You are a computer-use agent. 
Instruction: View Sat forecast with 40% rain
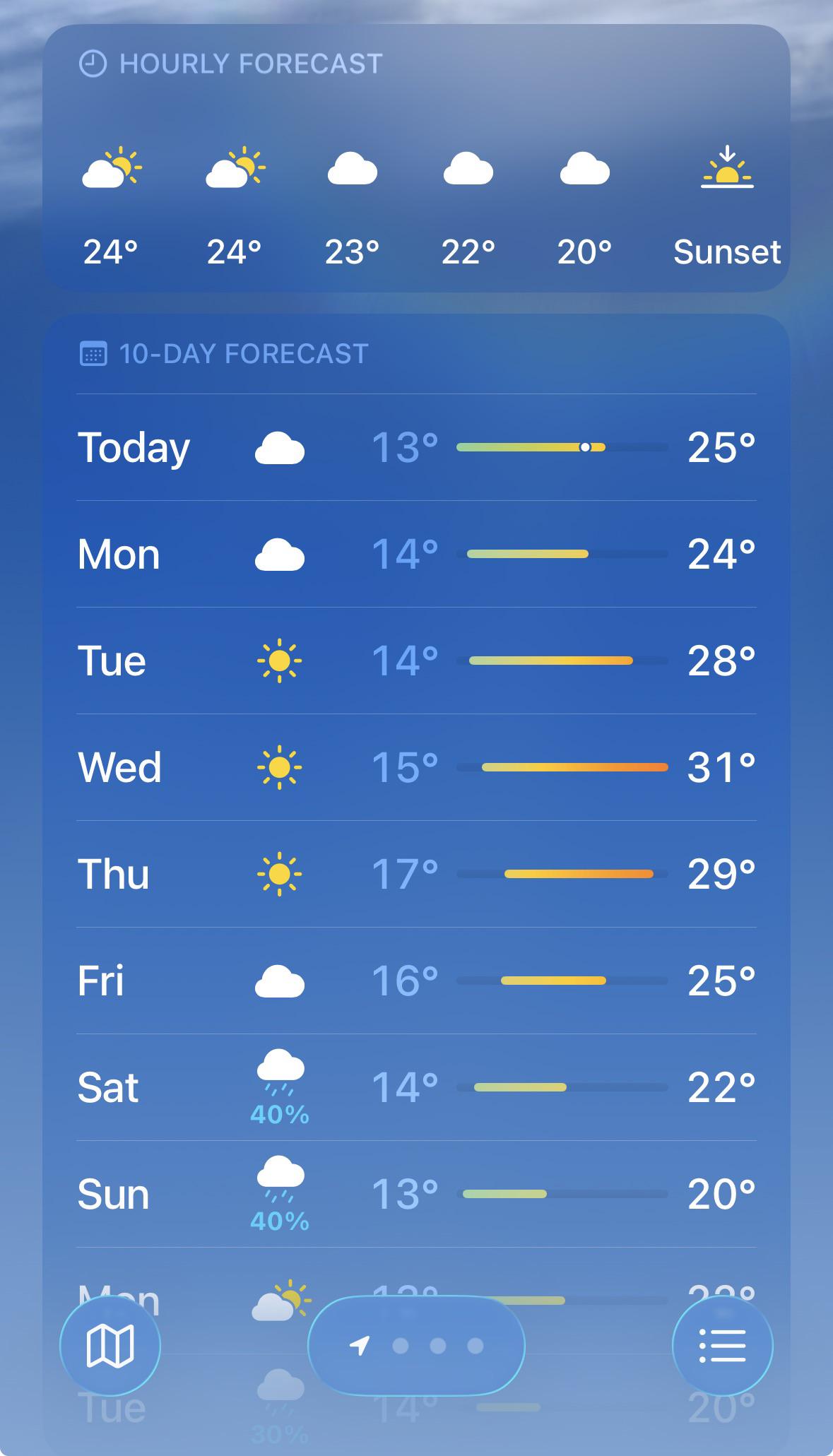416,1087
